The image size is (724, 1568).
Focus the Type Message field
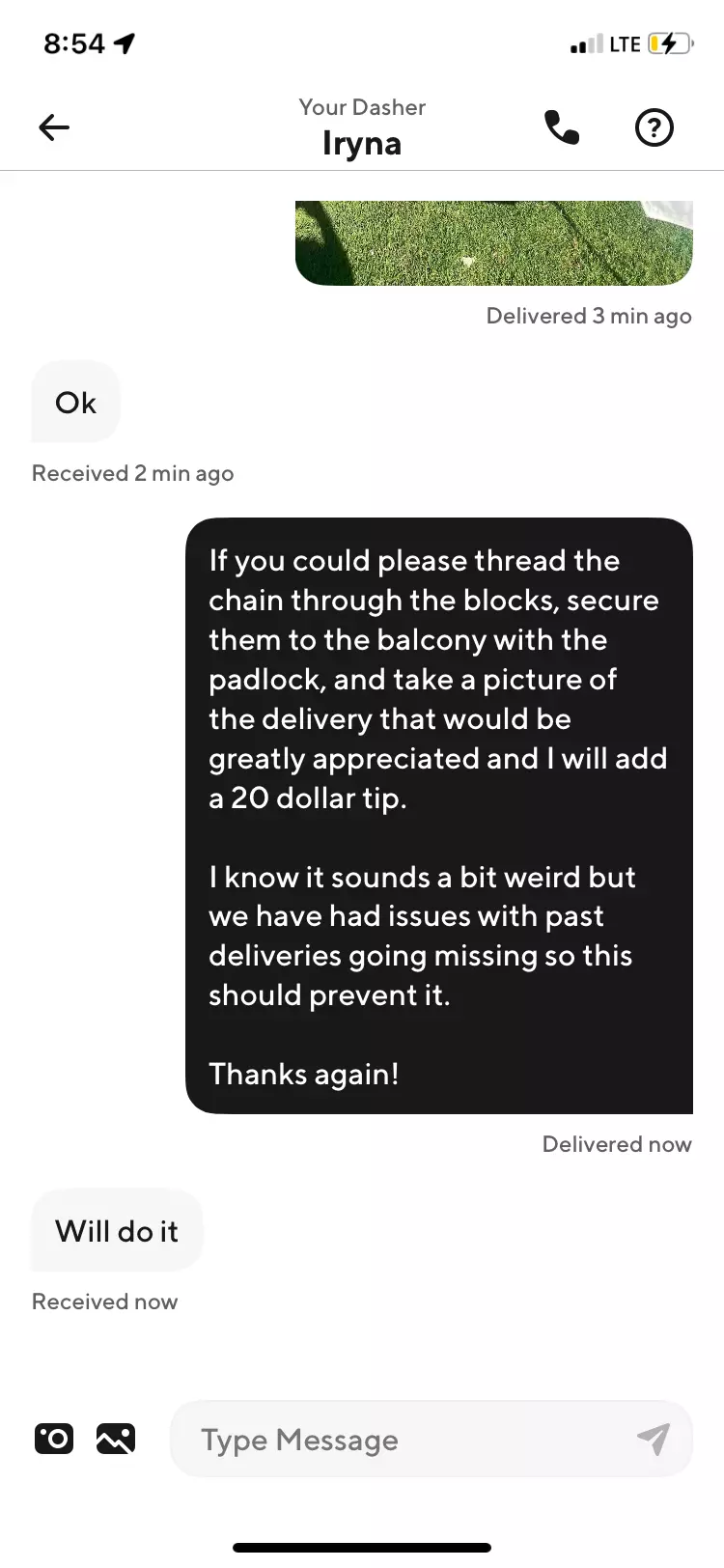[x=405, y=1439]
